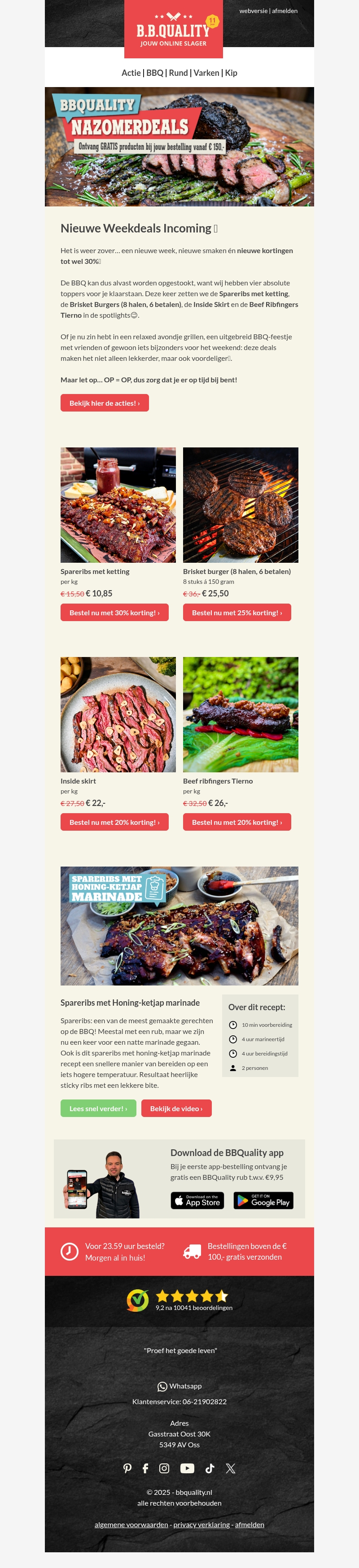Order Beef ribfingers Tierno with 20% korting
The width and height of the screenshot is (359, 1568).
click(x=236, y=822)
